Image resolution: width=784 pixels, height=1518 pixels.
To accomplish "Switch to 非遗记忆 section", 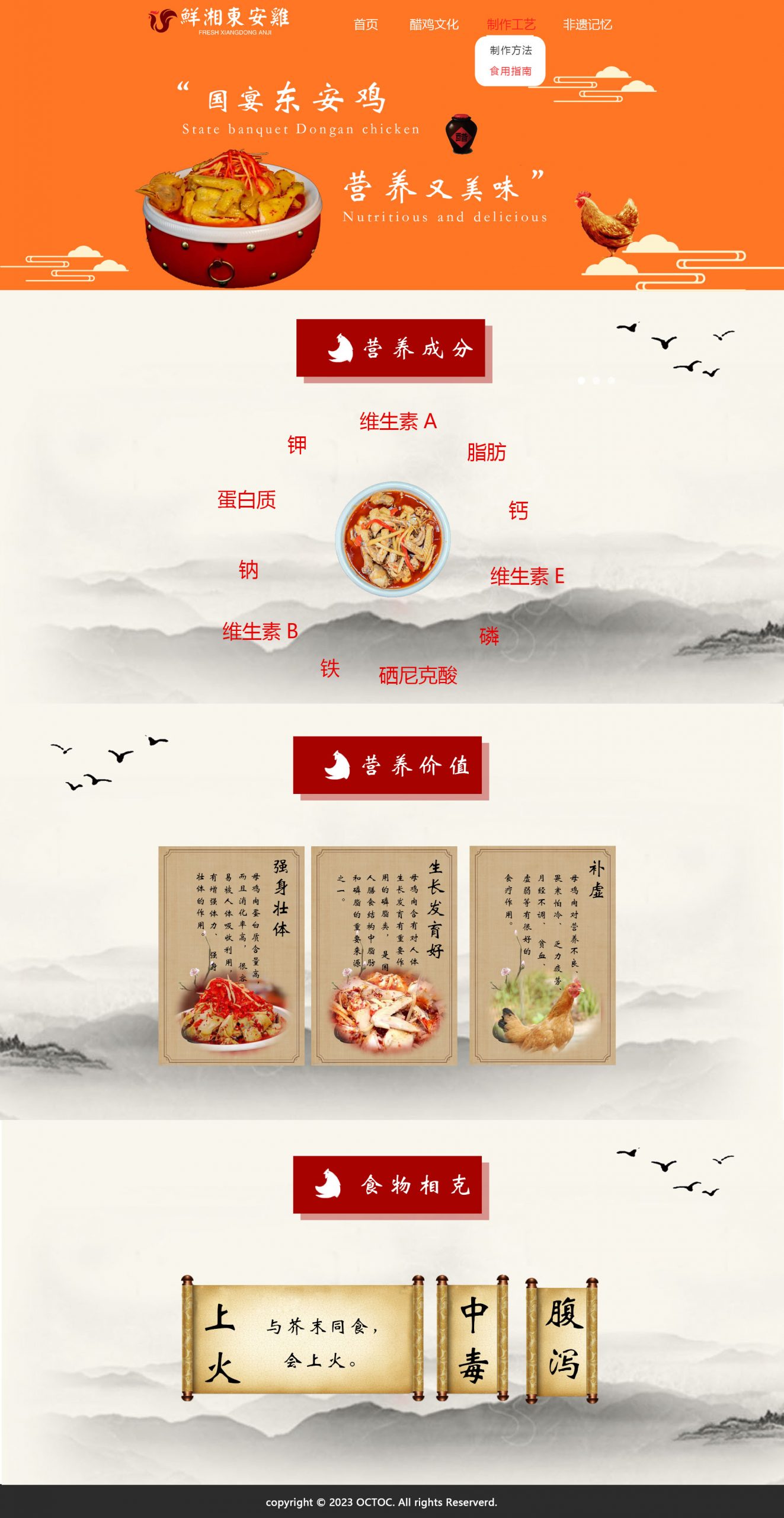I will (587, 24).
